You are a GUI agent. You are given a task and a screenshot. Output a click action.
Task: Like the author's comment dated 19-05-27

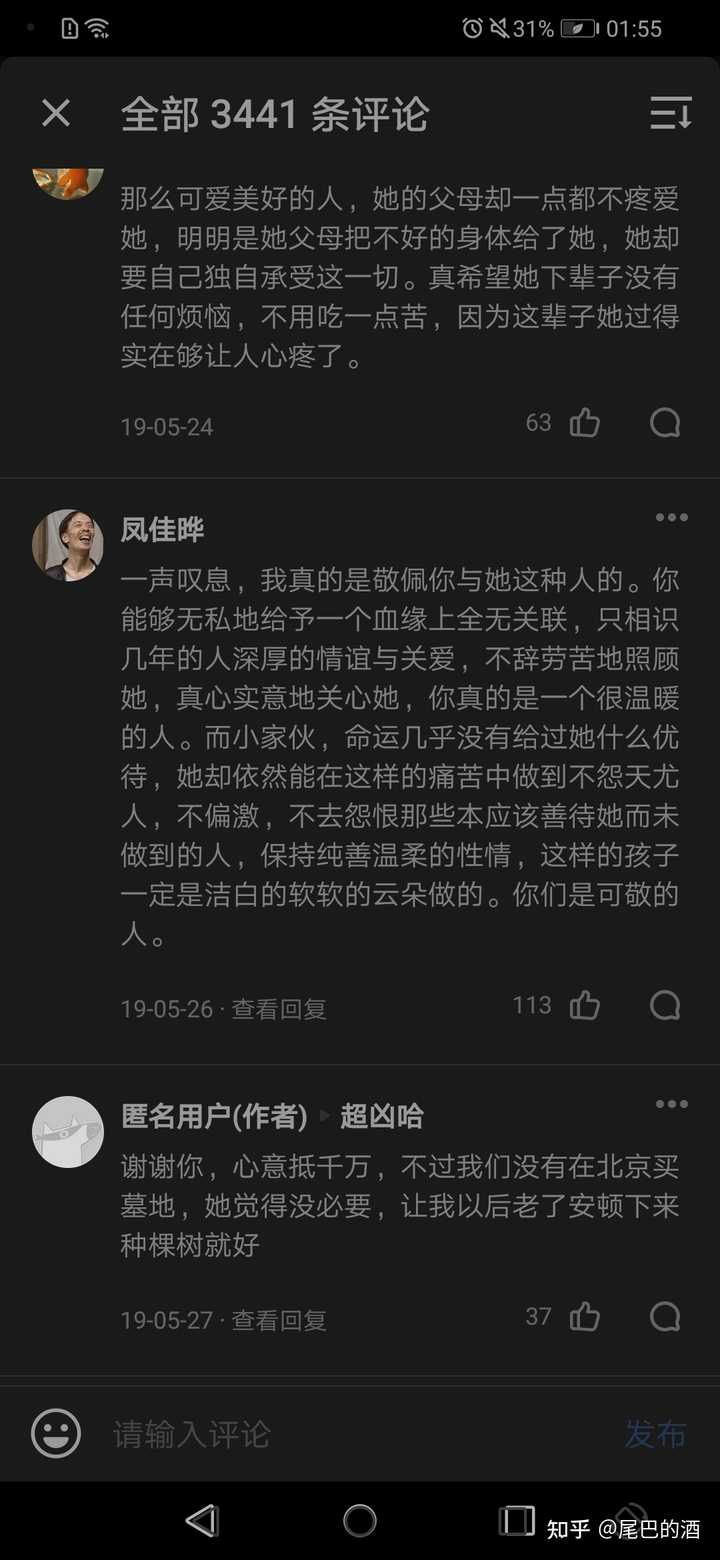584,1317
